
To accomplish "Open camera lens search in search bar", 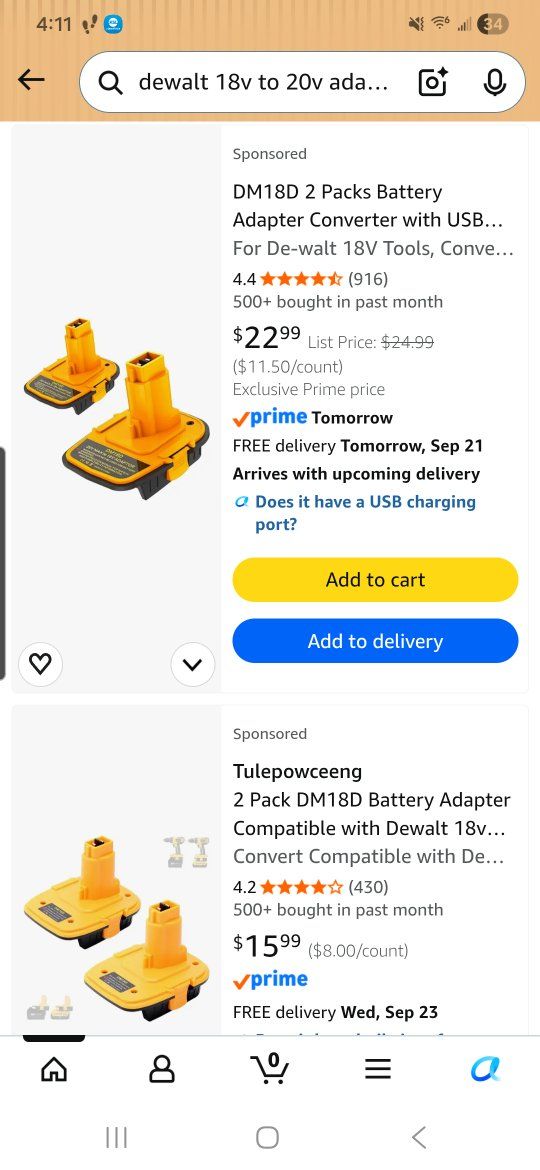I will (x=433, y=82).
